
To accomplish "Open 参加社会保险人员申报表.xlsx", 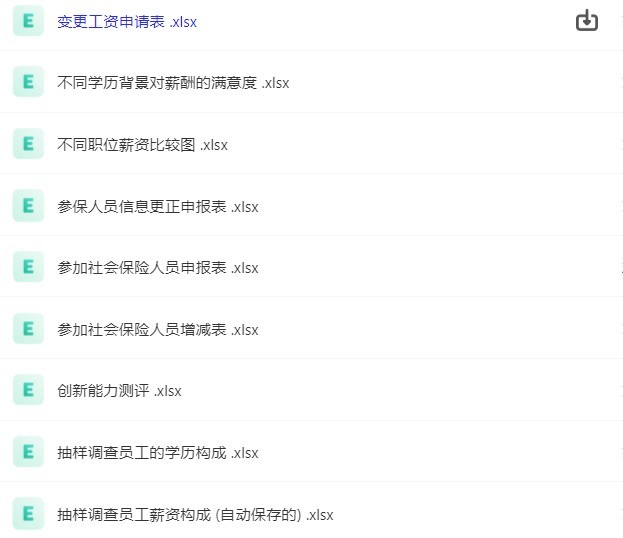I will pos(158,268).
